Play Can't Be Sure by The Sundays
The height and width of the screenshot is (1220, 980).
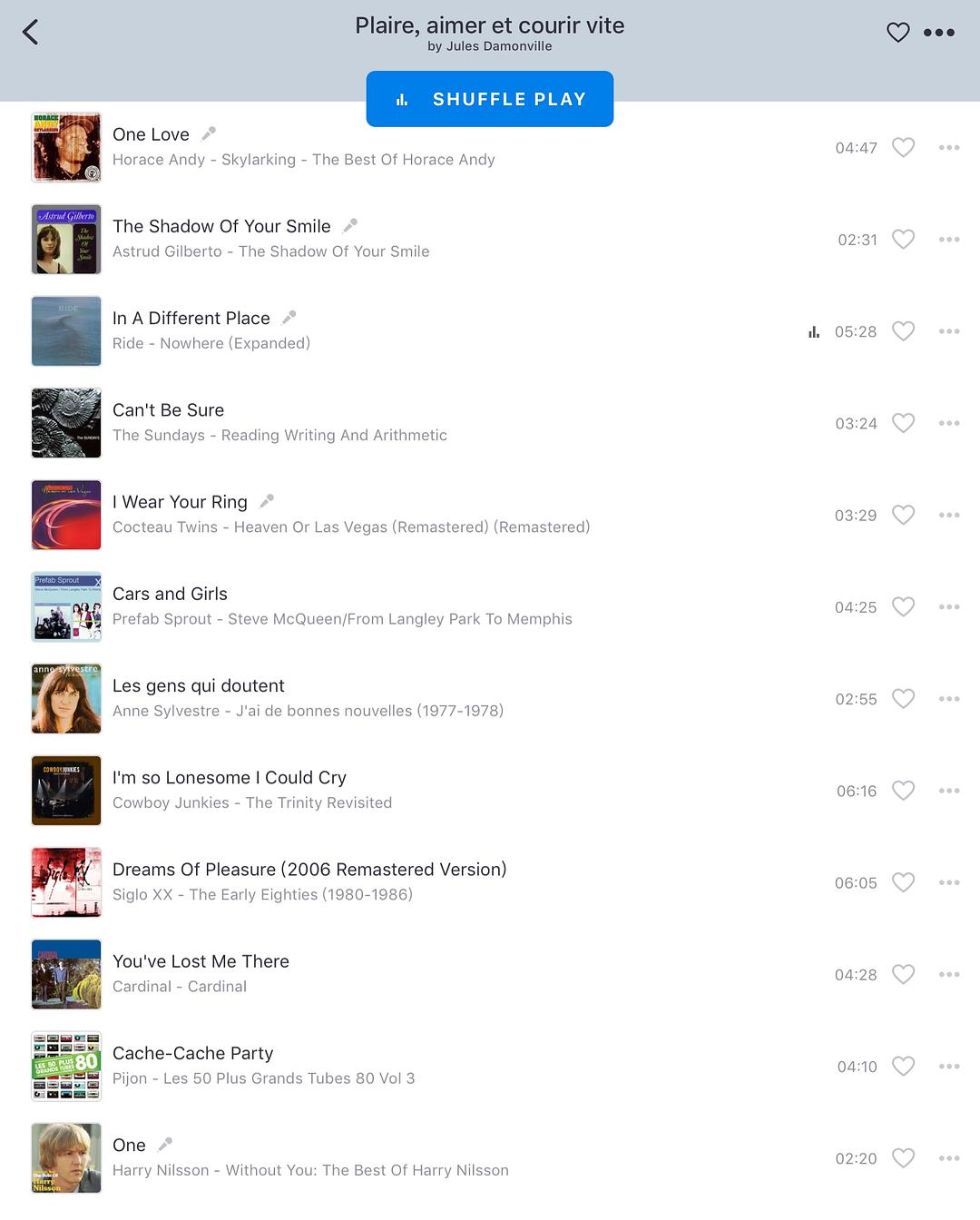coord(168,410)
